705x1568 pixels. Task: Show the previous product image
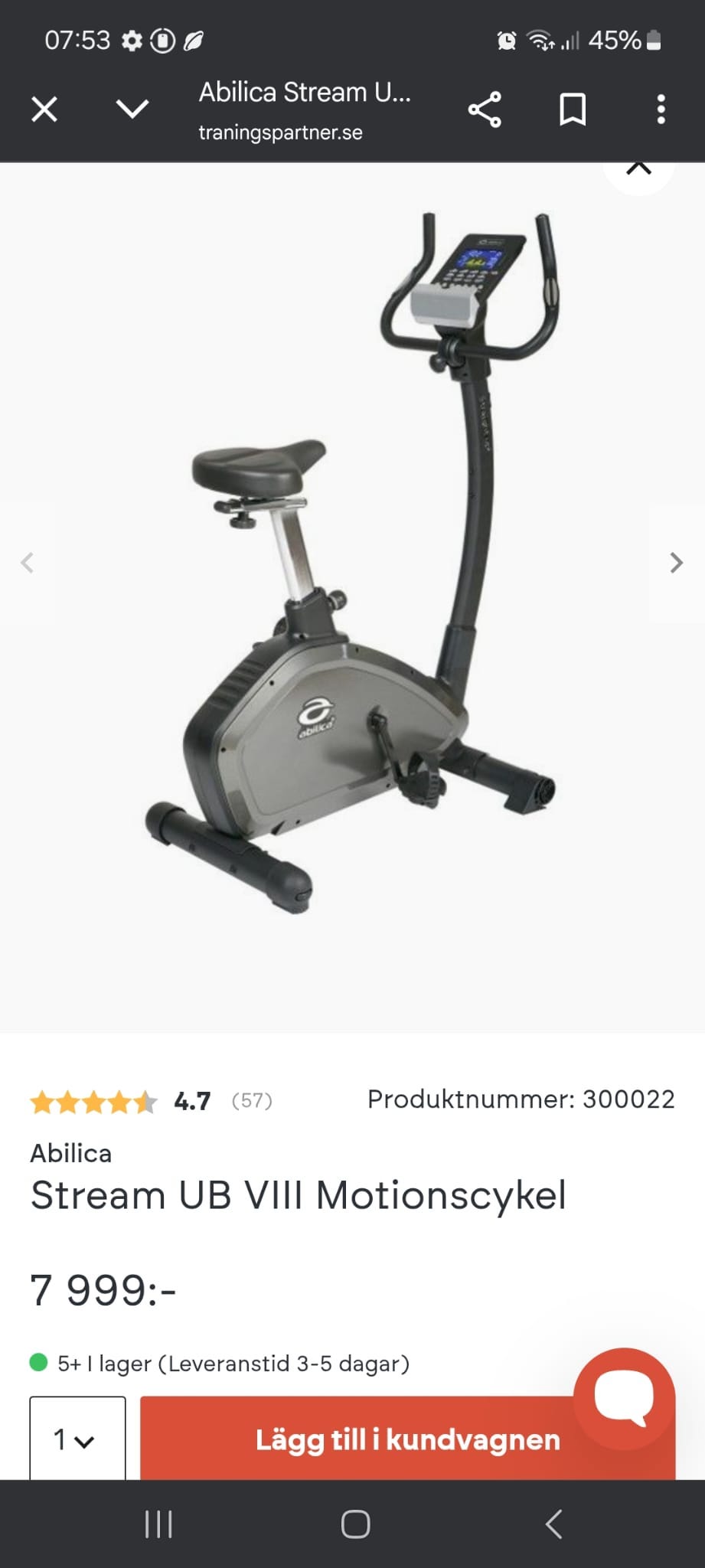[28, 563]
